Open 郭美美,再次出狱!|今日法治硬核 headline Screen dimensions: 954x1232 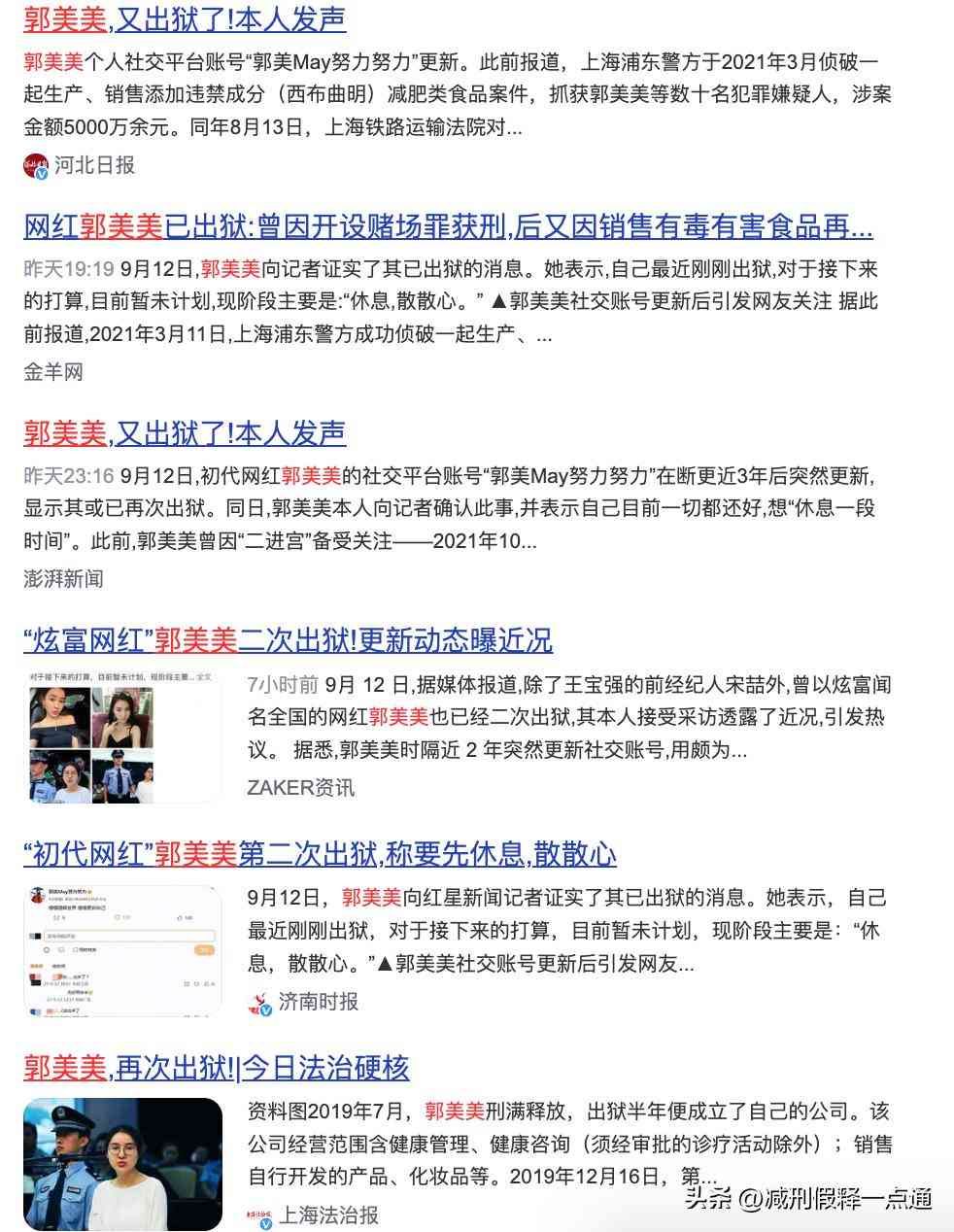click(216, 1068)
